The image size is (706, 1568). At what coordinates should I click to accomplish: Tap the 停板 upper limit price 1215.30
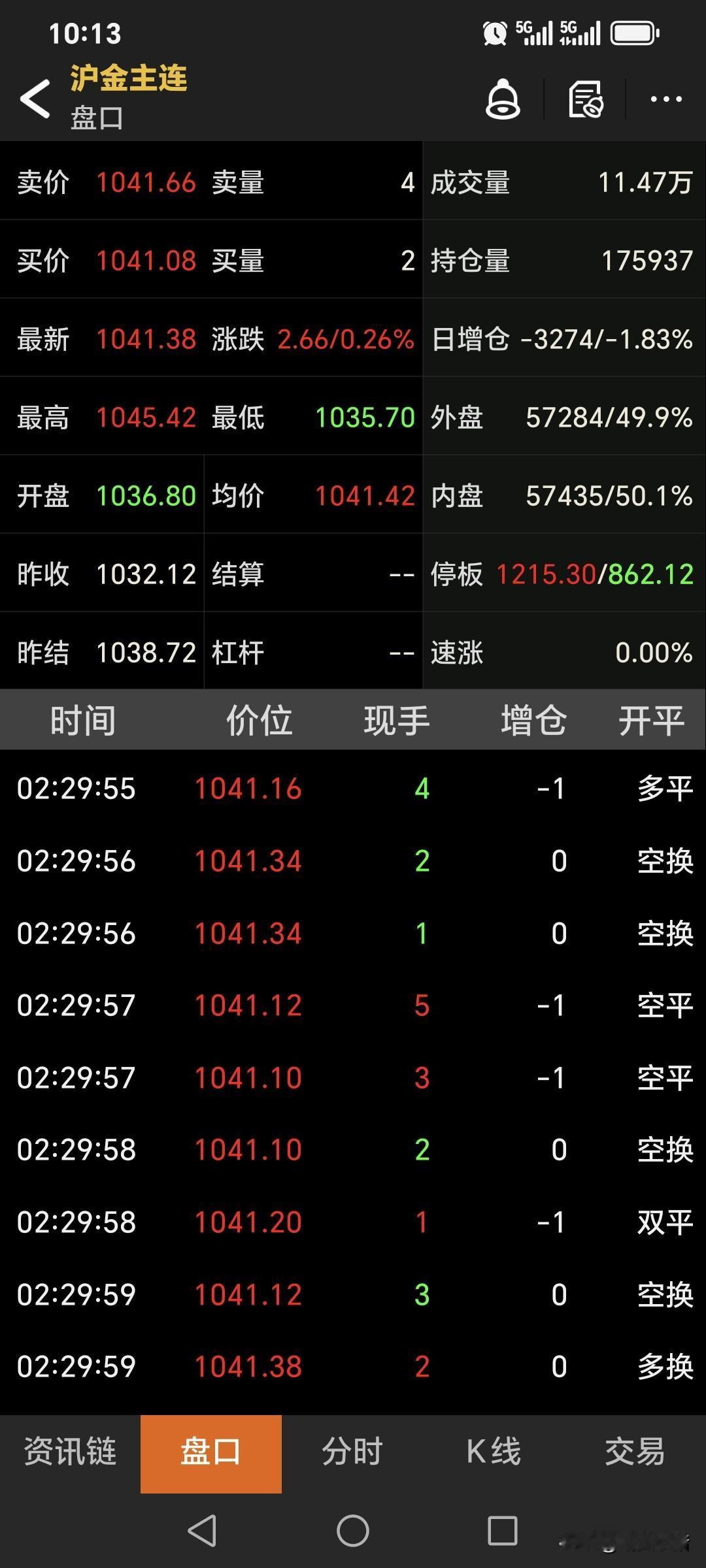point(546,574)
